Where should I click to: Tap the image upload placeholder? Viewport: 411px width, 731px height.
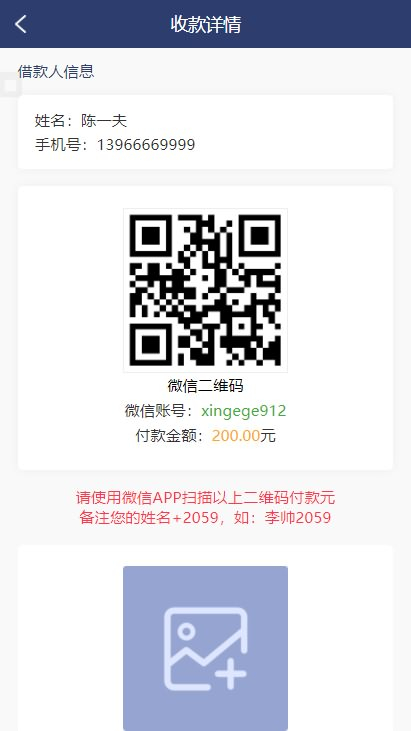point(206,648)
